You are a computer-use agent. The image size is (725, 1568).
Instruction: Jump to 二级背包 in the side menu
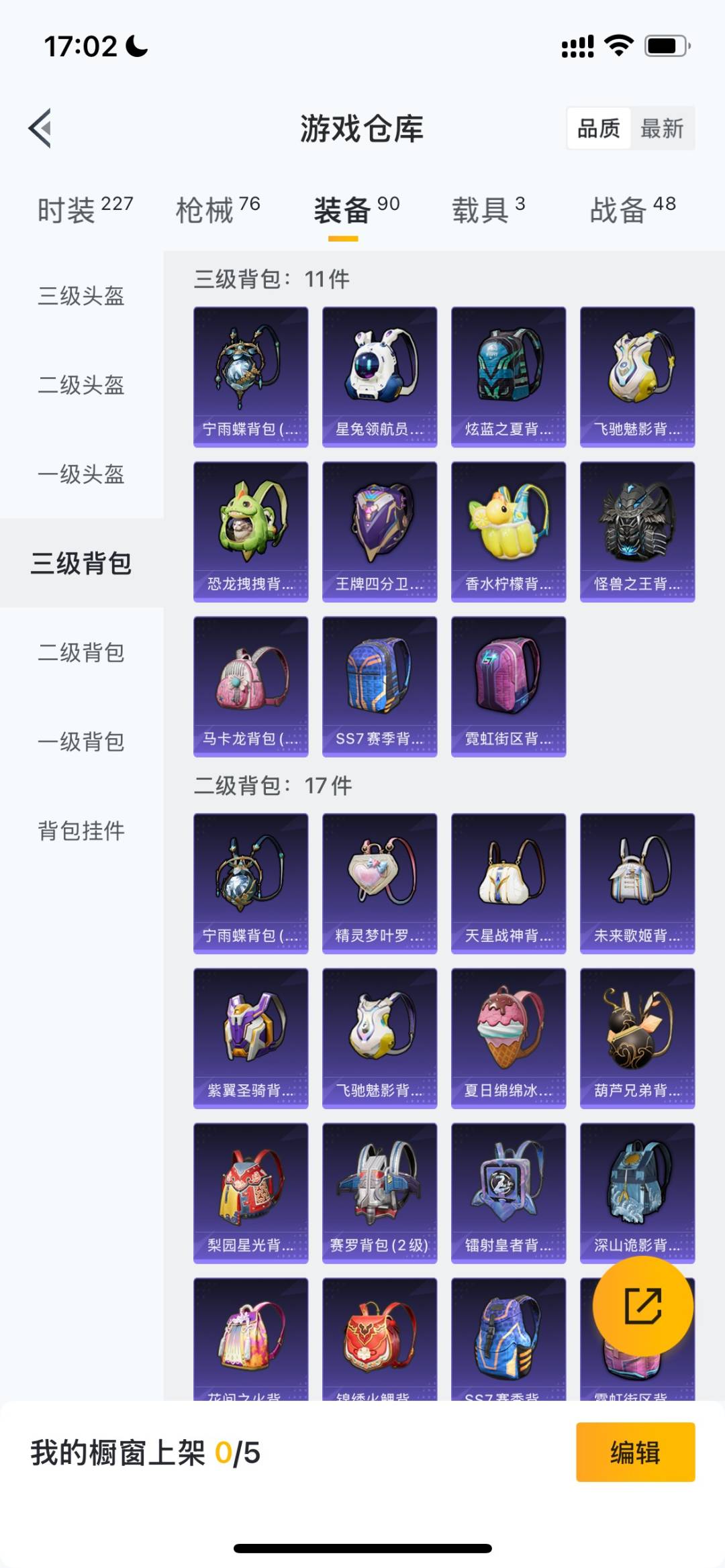[81, 652]
